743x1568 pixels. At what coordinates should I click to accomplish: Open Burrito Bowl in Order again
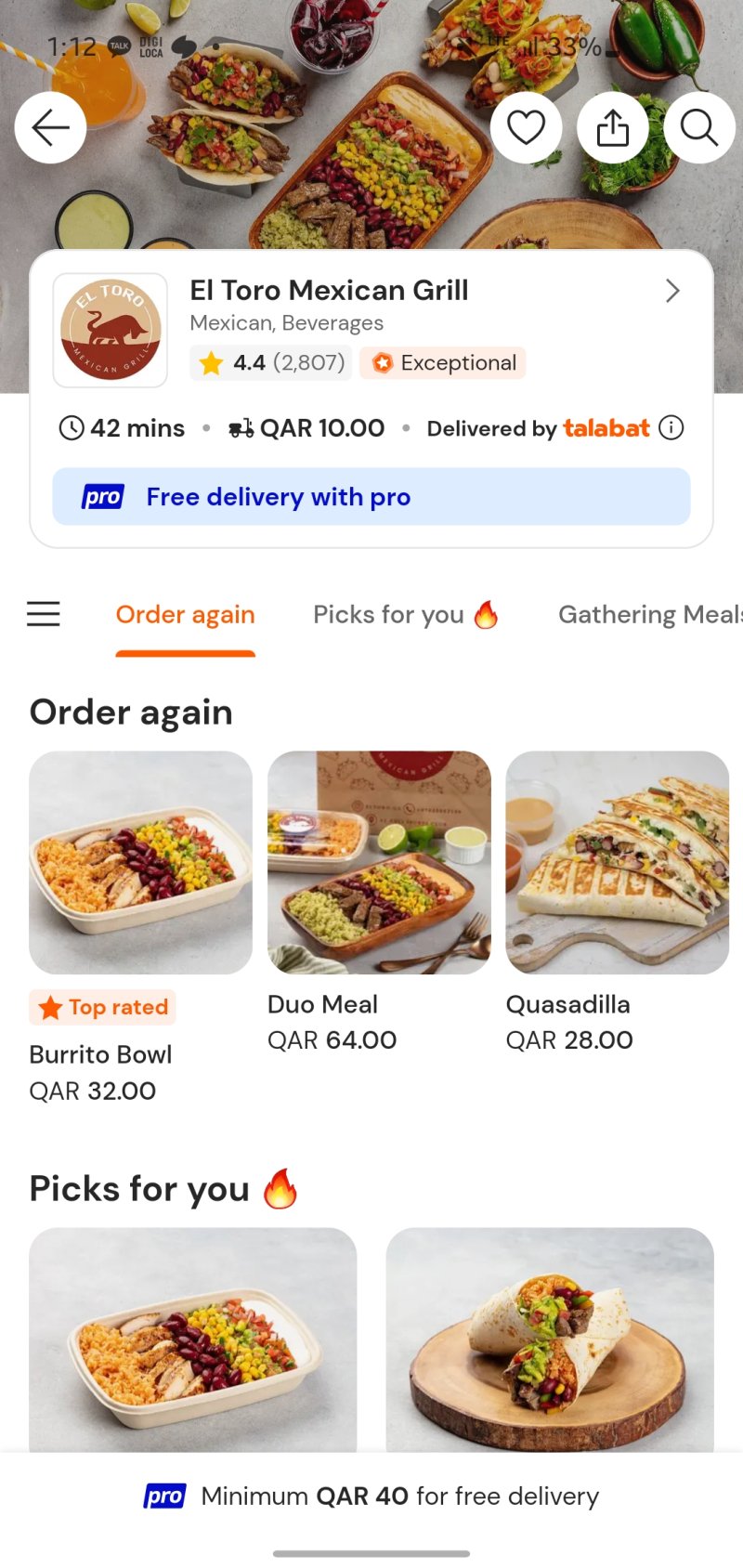(x=140, y=863)
